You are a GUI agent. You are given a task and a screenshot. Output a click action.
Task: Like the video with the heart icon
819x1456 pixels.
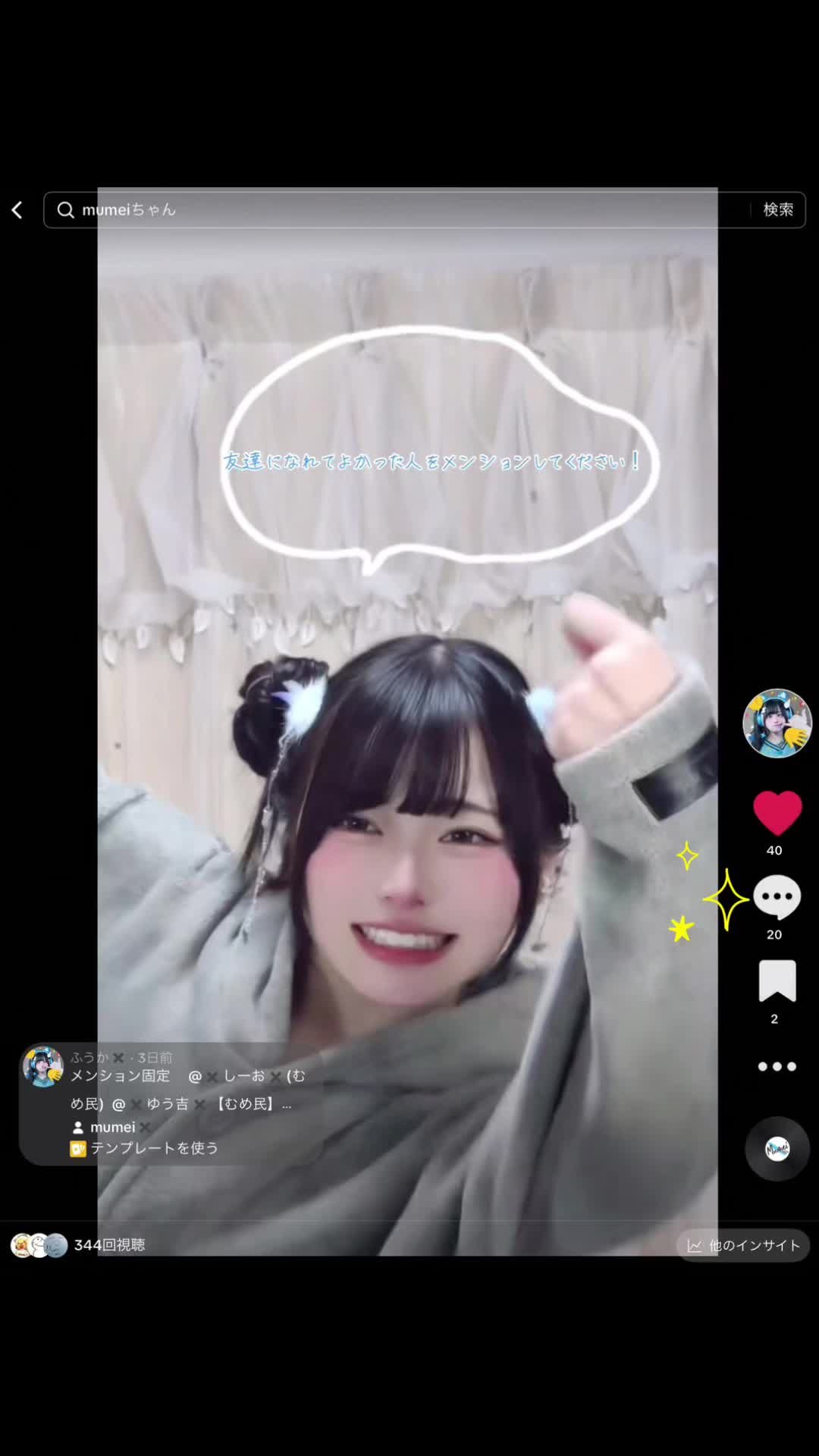(777, 812)
